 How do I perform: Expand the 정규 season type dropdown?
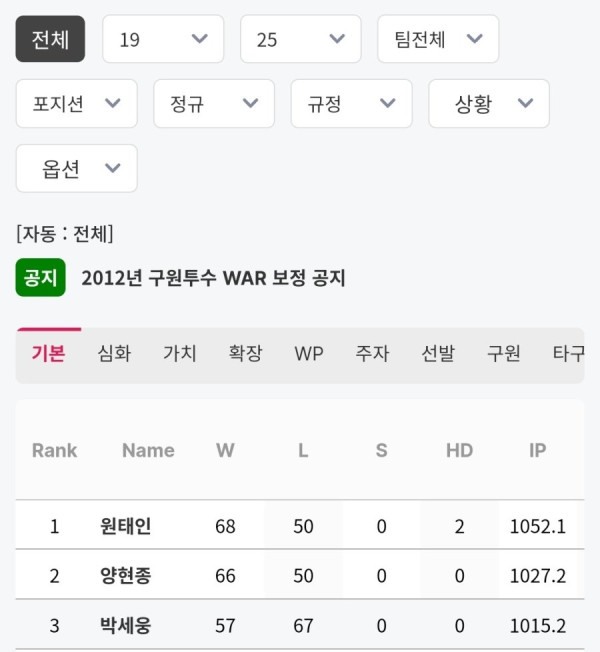point(214,103)
